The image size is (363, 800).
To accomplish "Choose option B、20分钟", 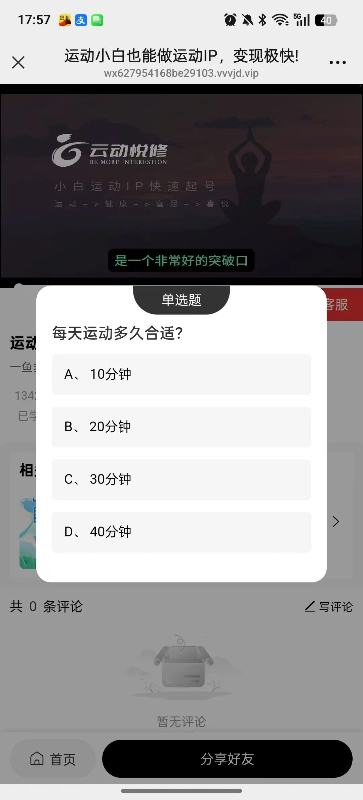I will (181, 427).
